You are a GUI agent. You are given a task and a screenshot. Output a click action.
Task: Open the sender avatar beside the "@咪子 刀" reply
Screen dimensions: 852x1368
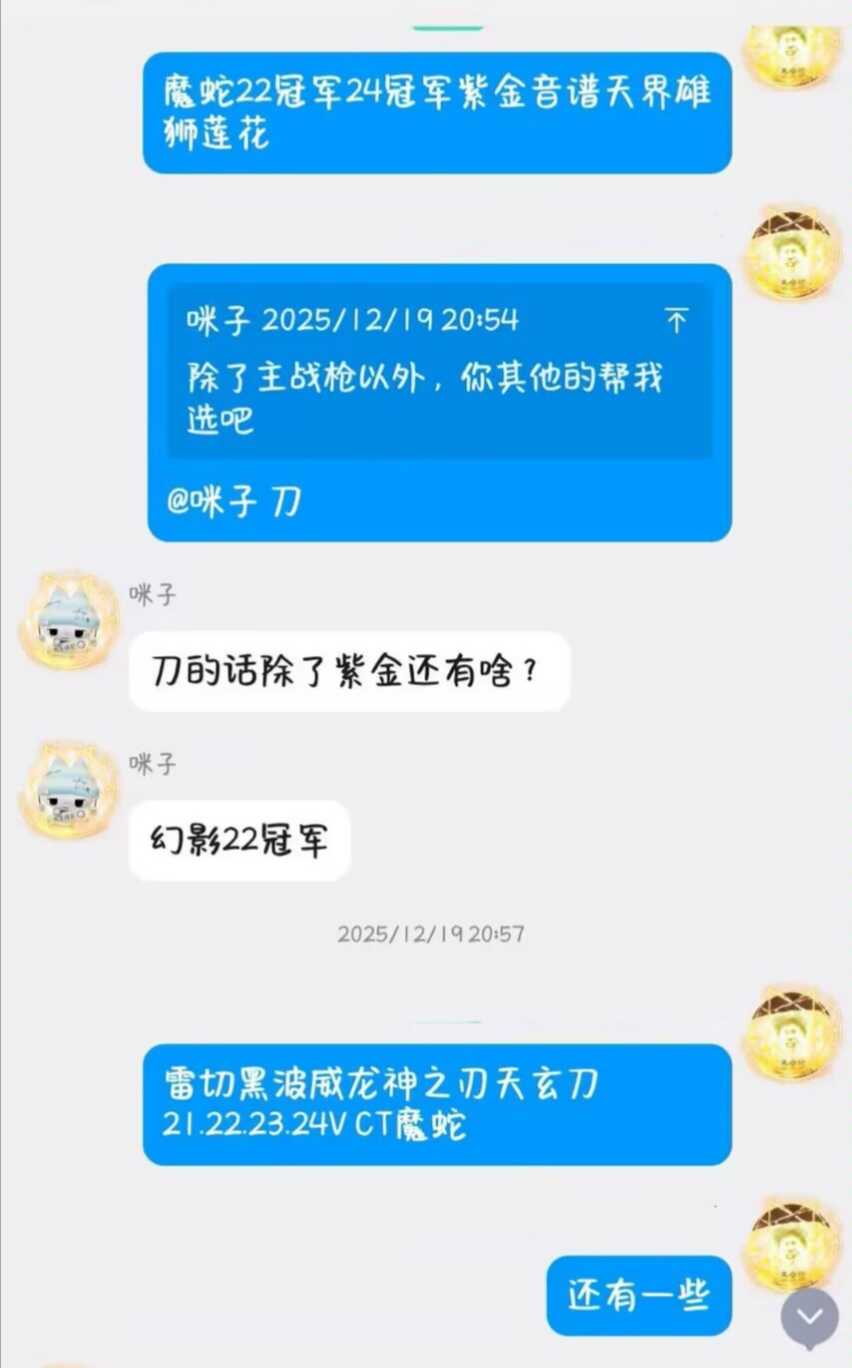click(792, 253)
